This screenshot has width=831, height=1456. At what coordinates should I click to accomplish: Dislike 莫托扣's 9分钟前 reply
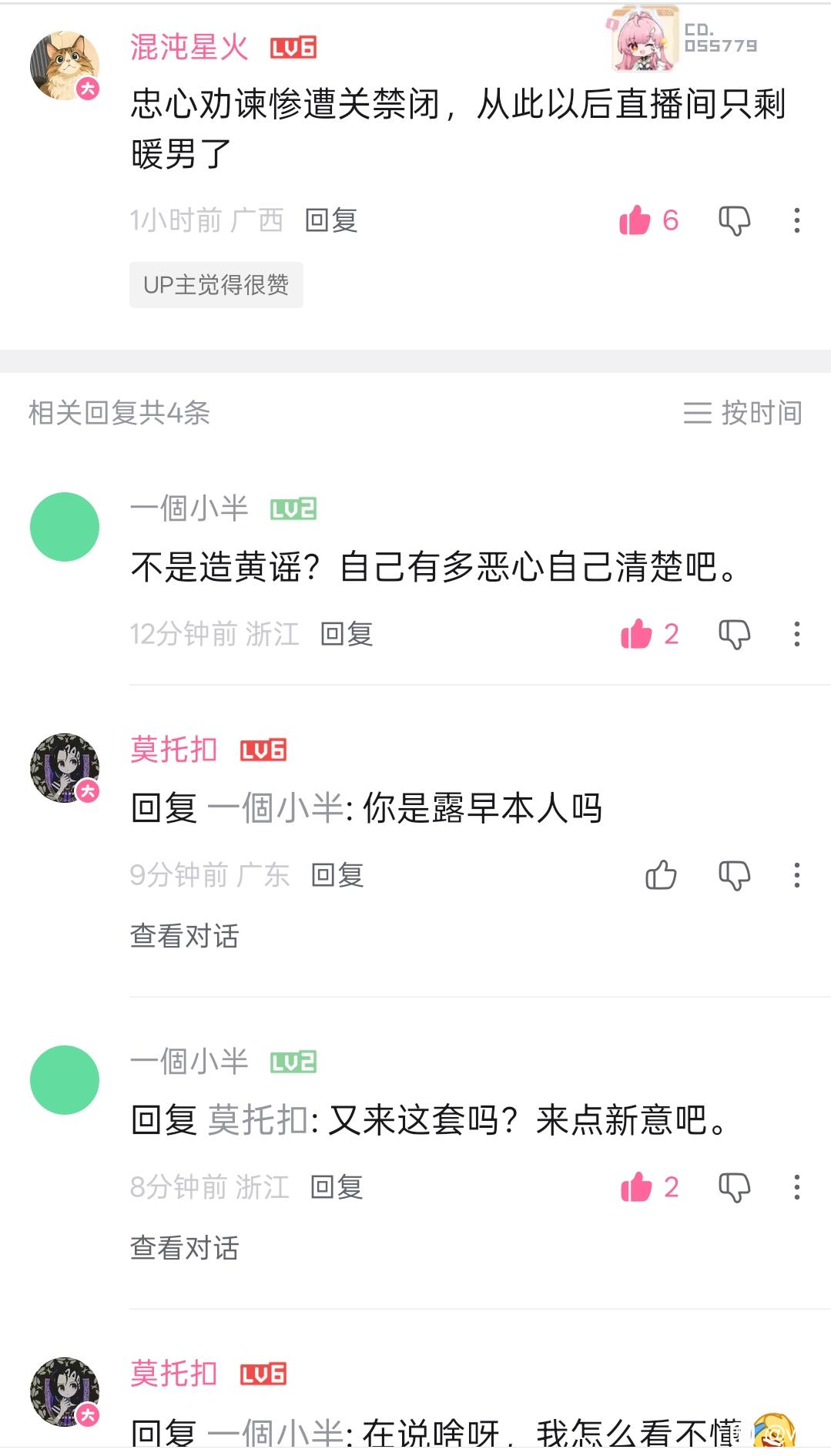(x=735, y=876)
